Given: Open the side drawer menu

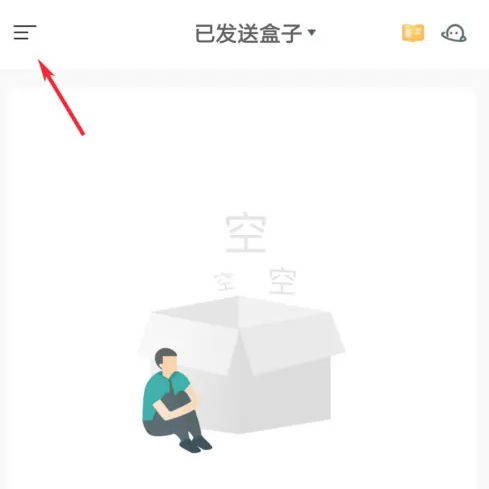Looking at the screenshot, I should tap(25, 32).
